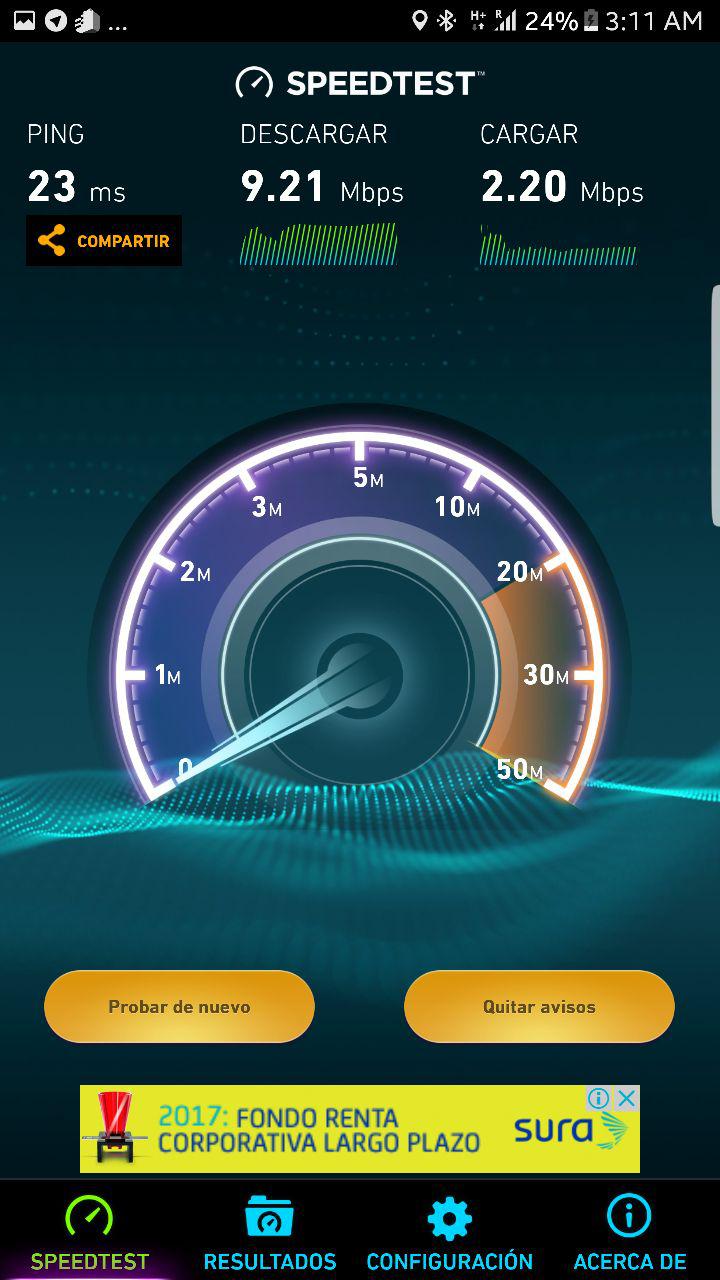Share results with the Compartir button
720x1280 pixels.
(104, 241)
